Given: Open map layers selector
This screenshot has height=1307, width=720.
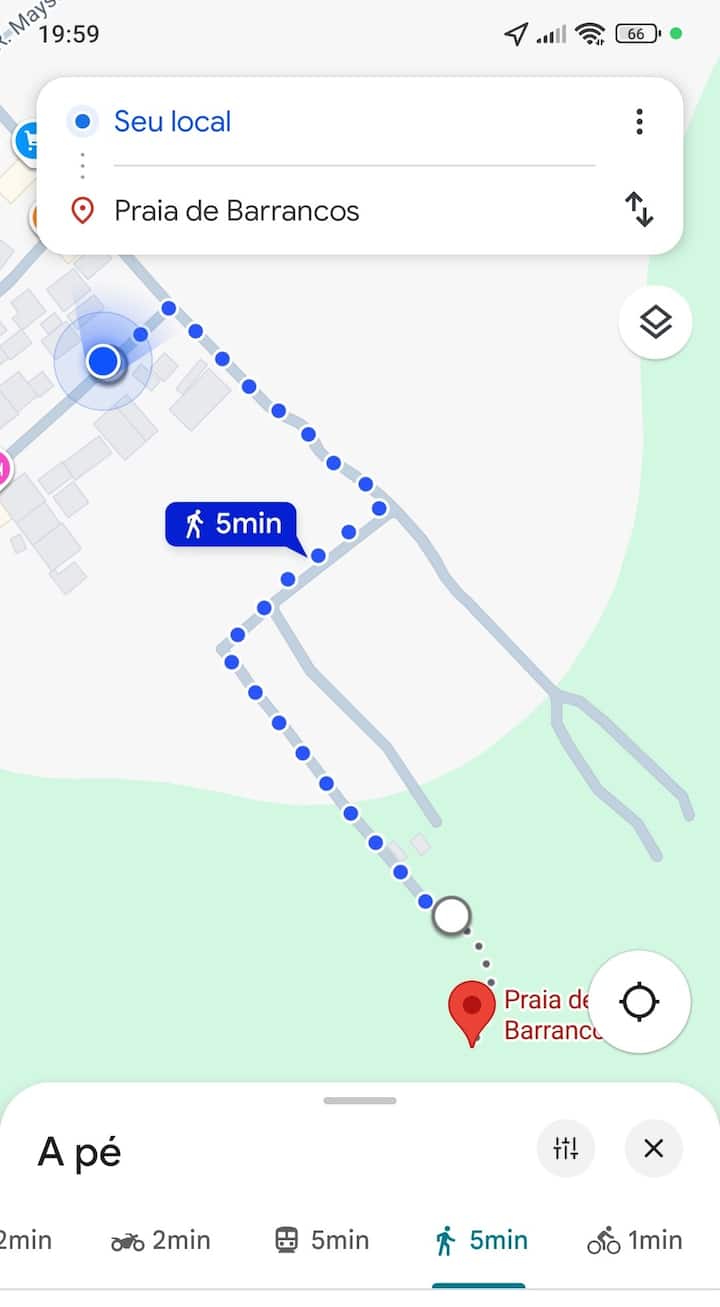Looking at the screenshot, I should [x=655, y=322].
